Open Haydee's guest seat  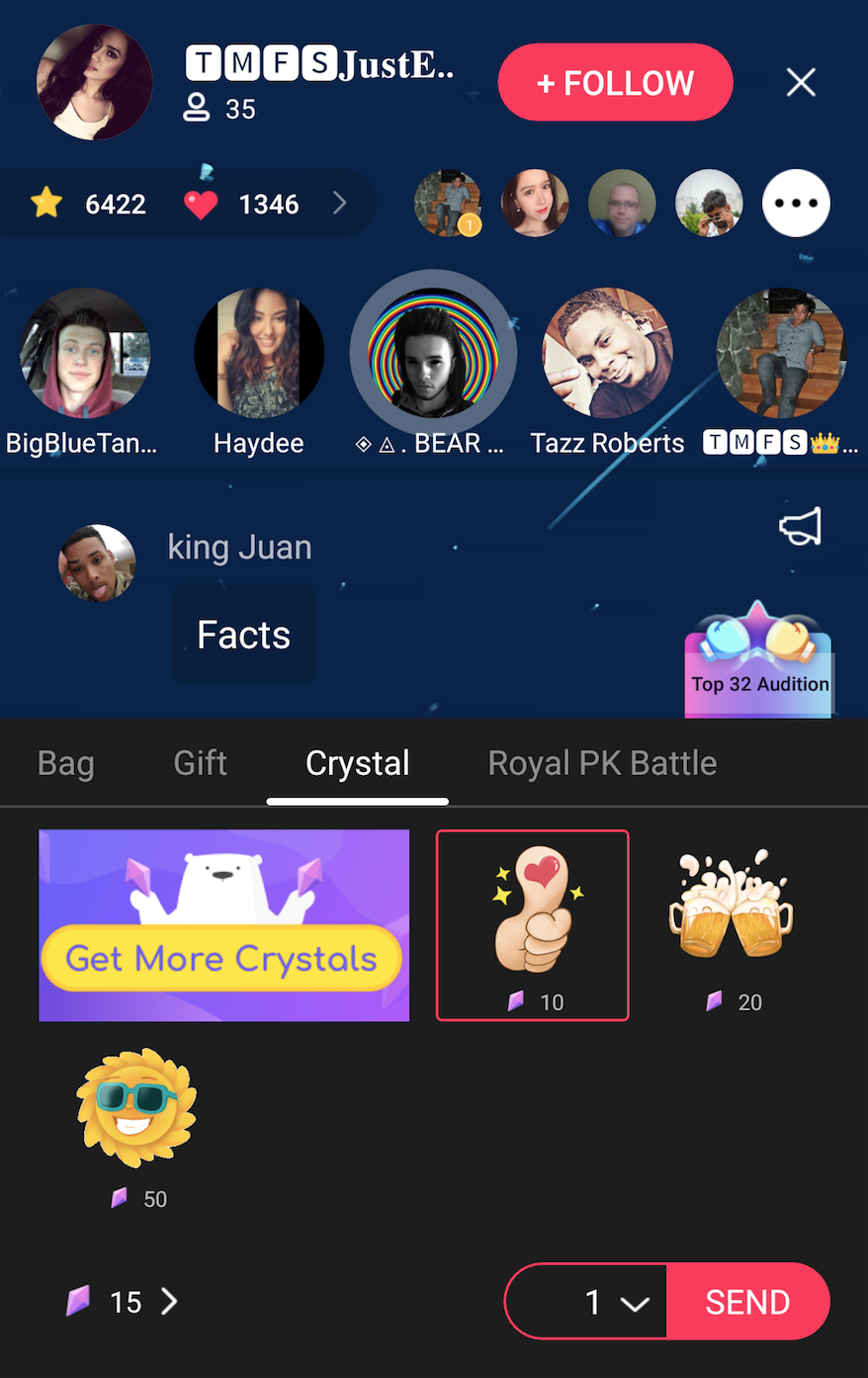(x=259, y=354)
